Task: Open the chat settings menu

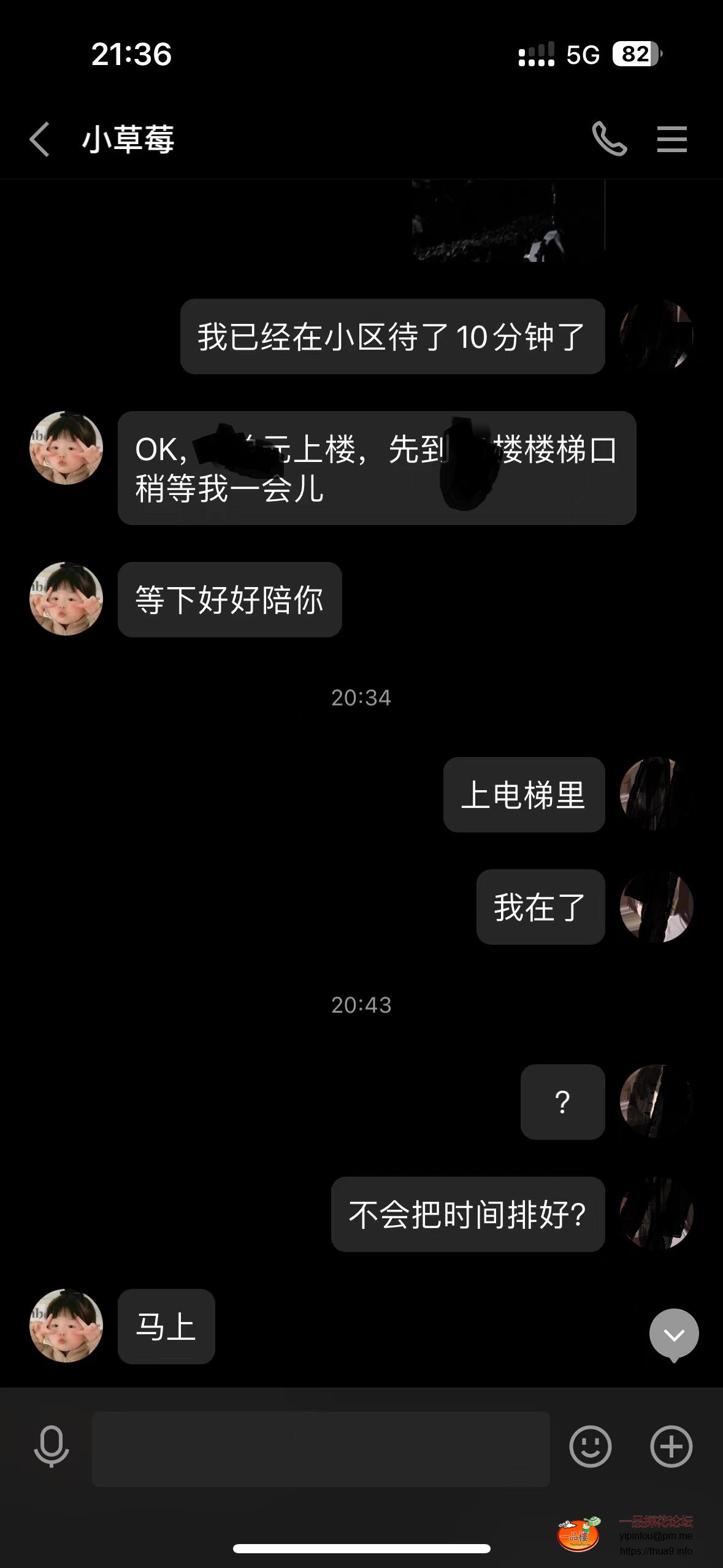Action: (671, 139)
